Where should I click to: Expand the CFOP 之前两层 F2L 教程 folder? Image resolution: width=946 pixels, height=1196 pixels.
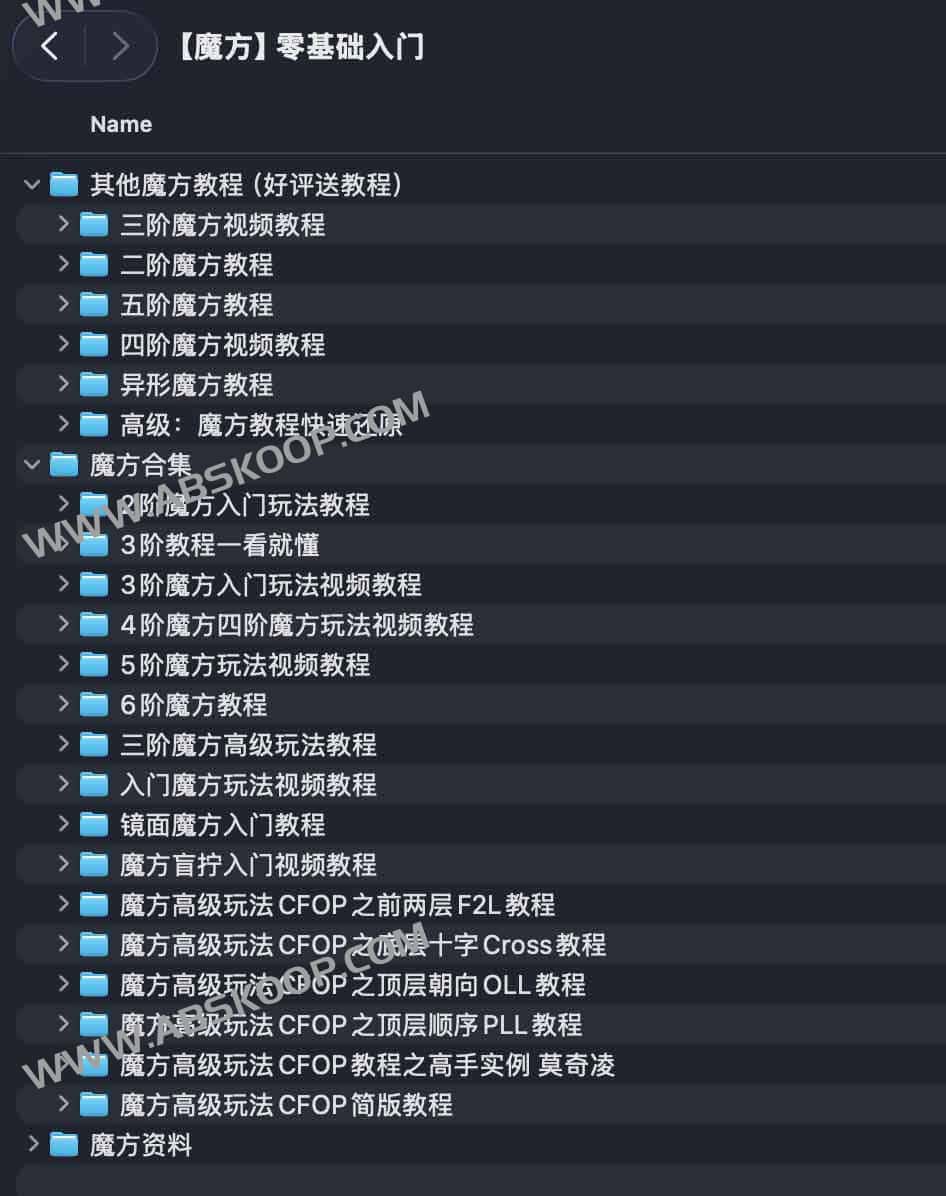(x=63, y=904)
